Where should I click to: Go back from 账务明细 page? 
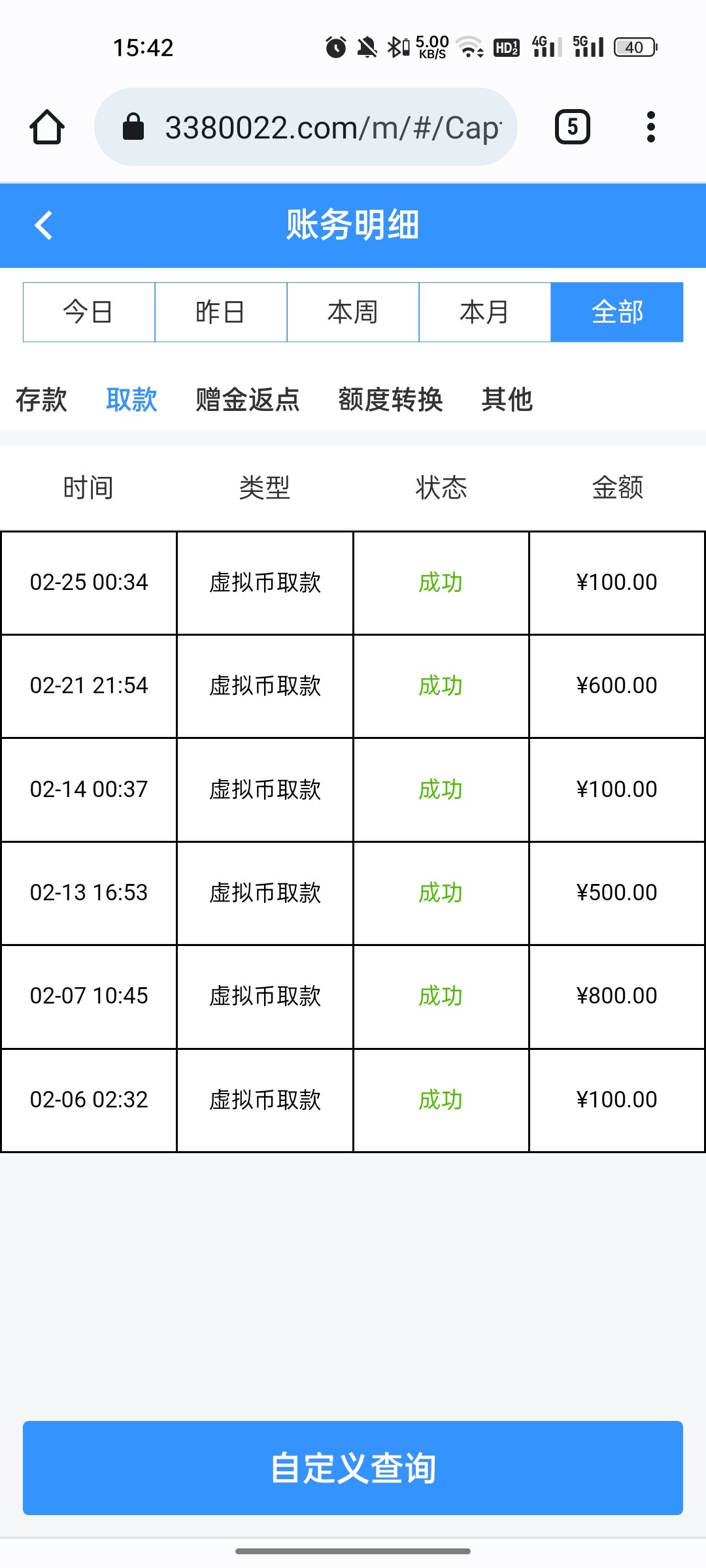[x=44, y=225]
